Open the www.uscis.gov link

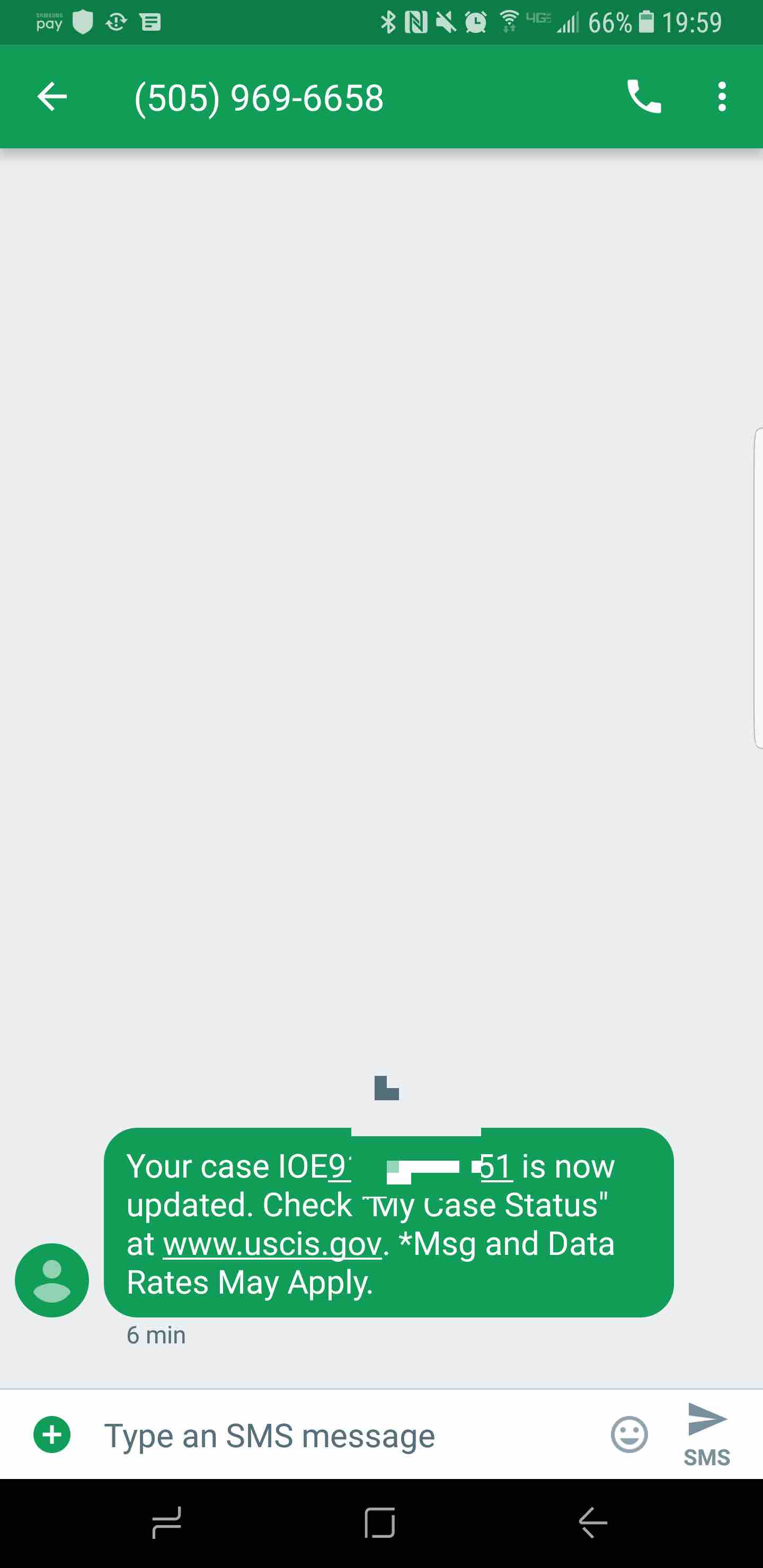coord(272,1244)
